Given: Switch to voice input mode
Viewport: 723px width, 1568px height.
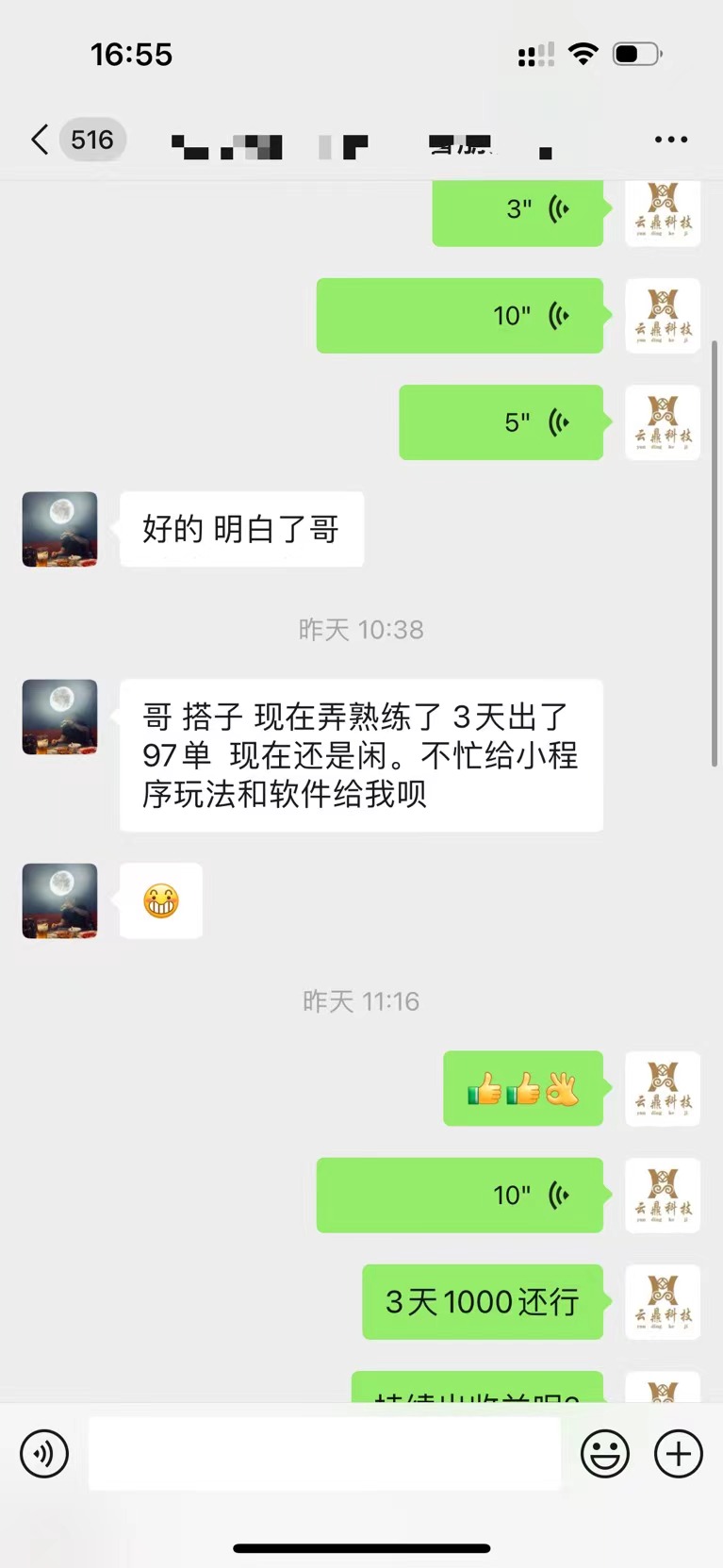Looking at the screenshot, I should pyautogui.click(x=44, y=1453).
